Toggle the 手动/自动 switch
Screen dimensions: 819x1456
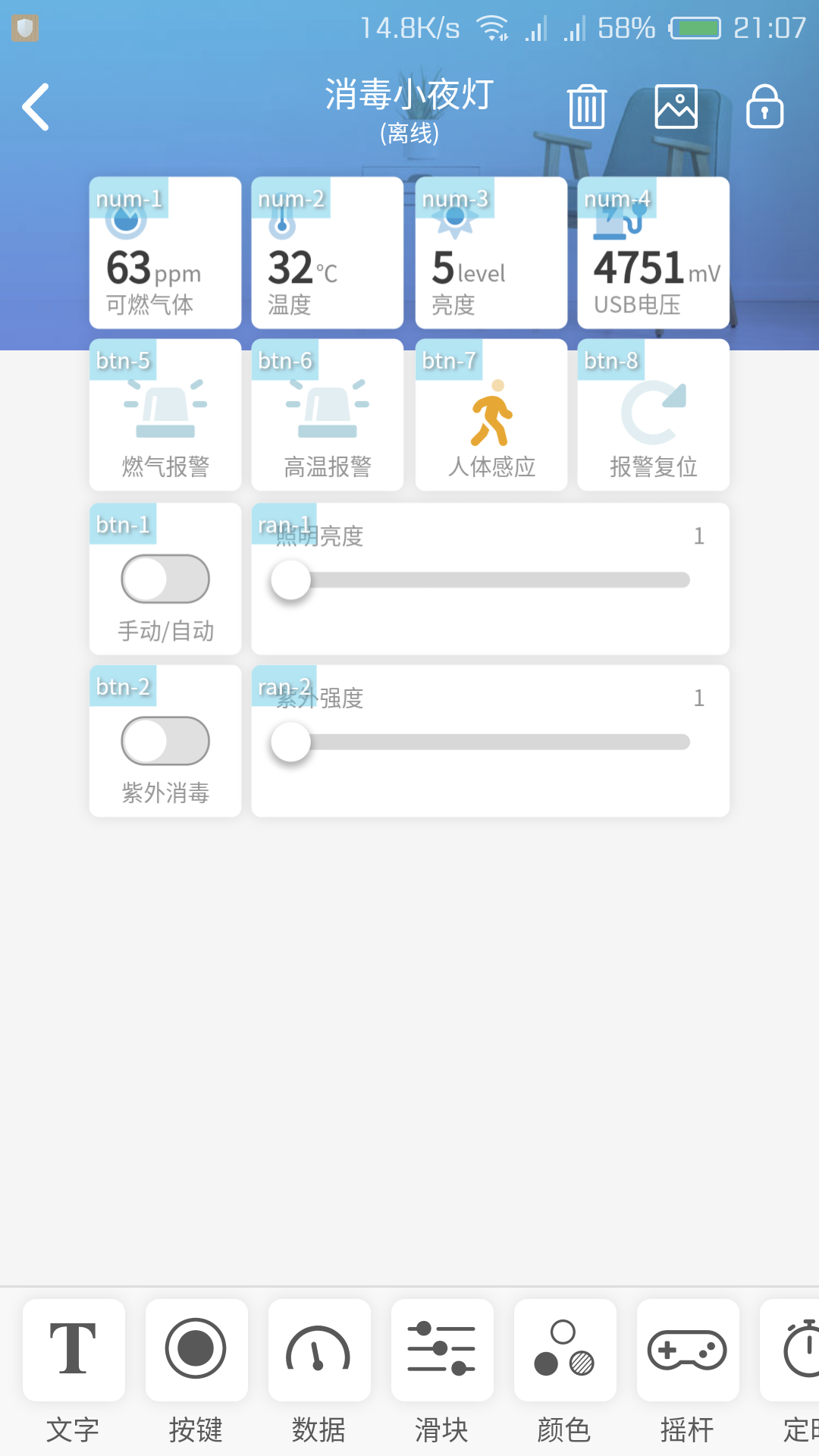pyautogui.click(x=165, y=579)
